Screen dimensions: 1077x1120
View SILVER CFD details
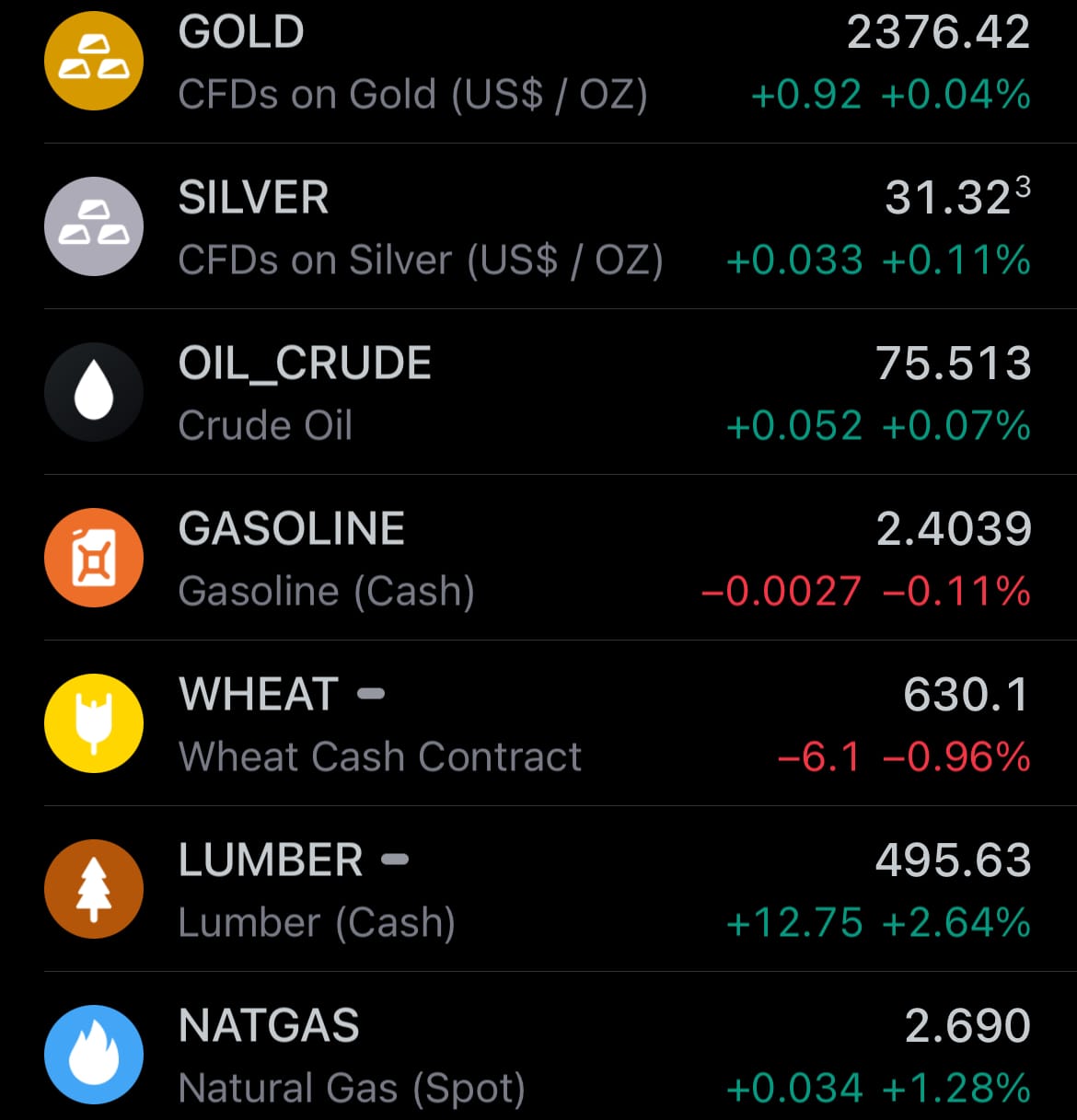coord(538,227)
